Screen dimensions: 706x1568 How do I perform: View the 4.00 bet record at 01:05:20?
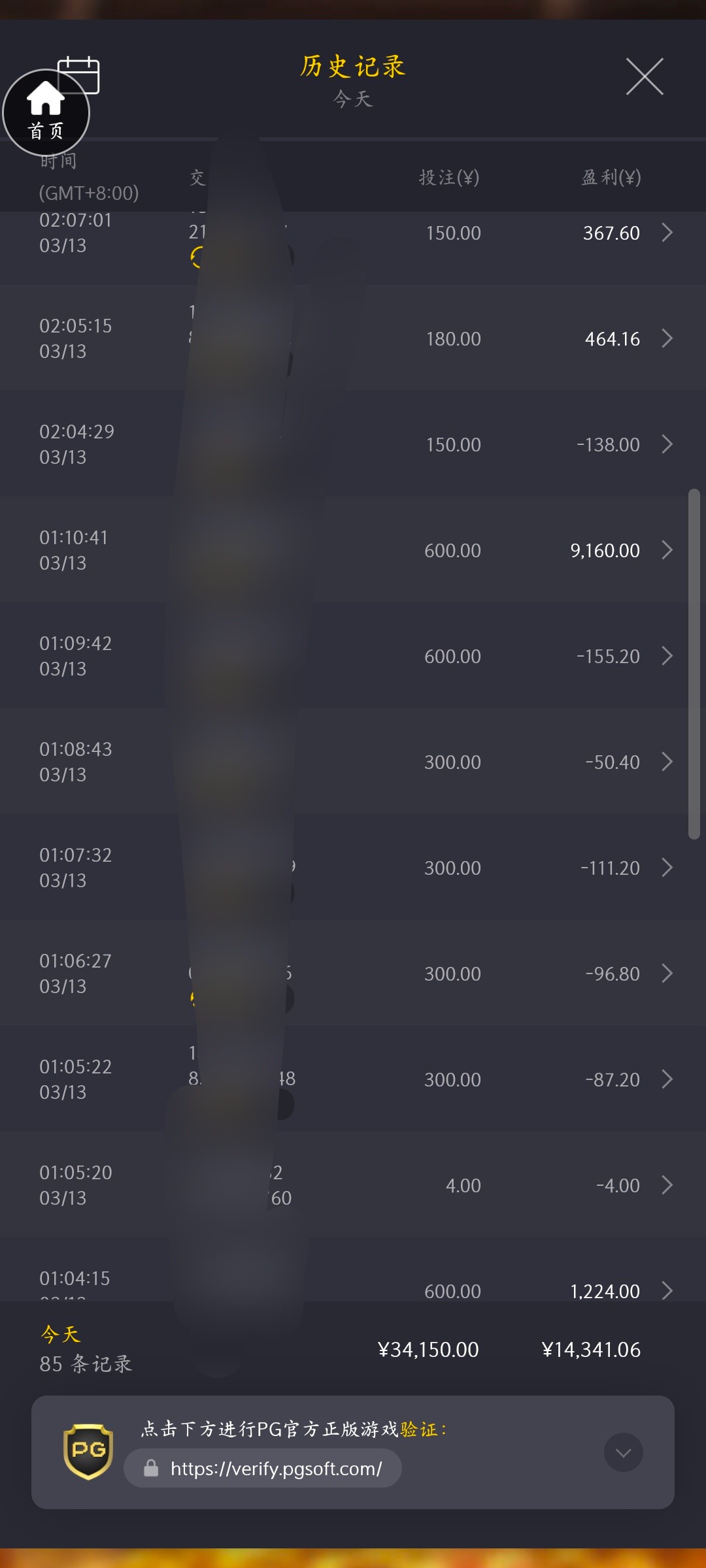point(666,1185)
